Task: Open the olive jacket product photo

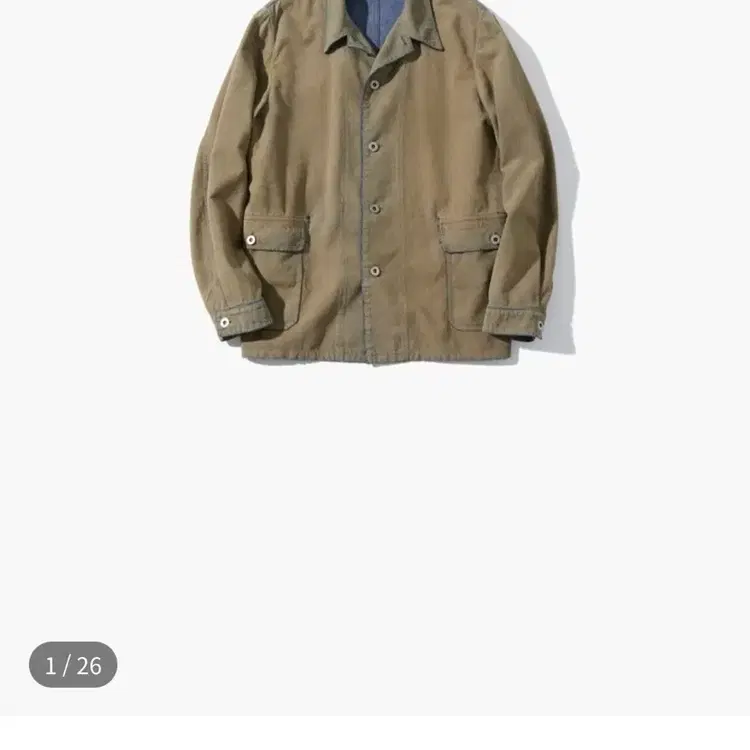Action: (375, 190)
